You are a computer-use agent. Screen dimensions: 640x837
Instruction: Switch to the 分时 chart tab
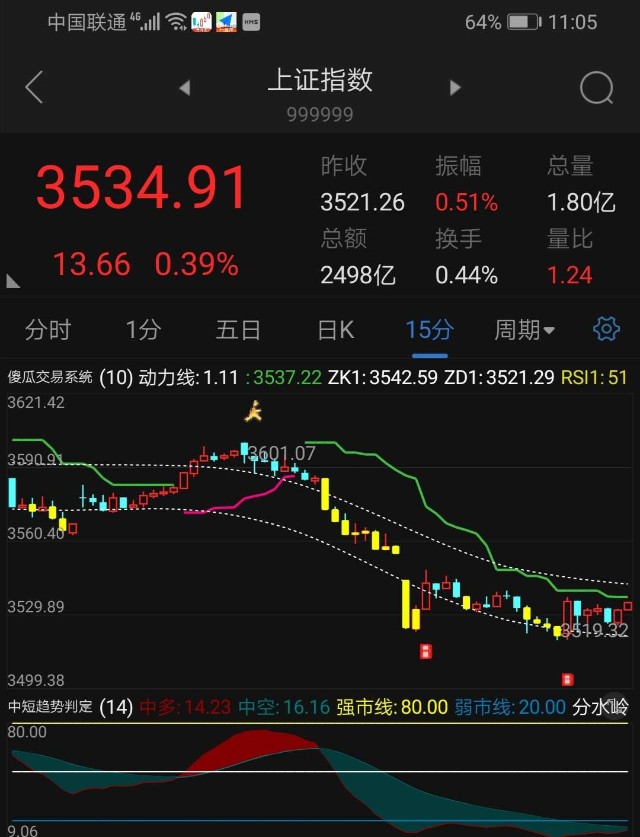point(48,329)
